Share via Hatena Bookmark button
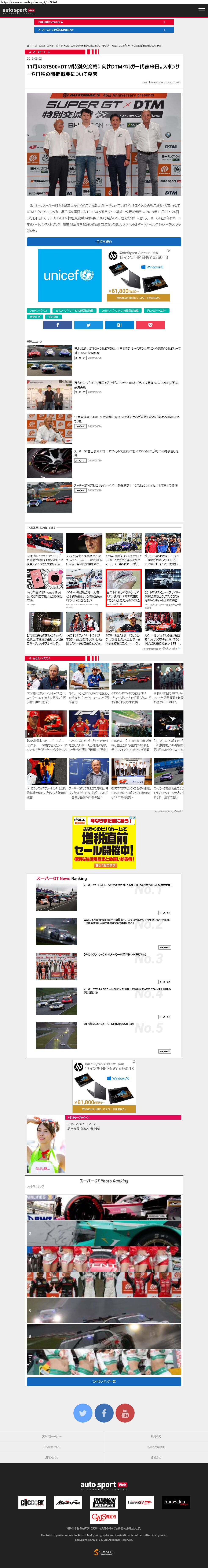Screen dimensions: 208x1568 click(x=120, y=325)
